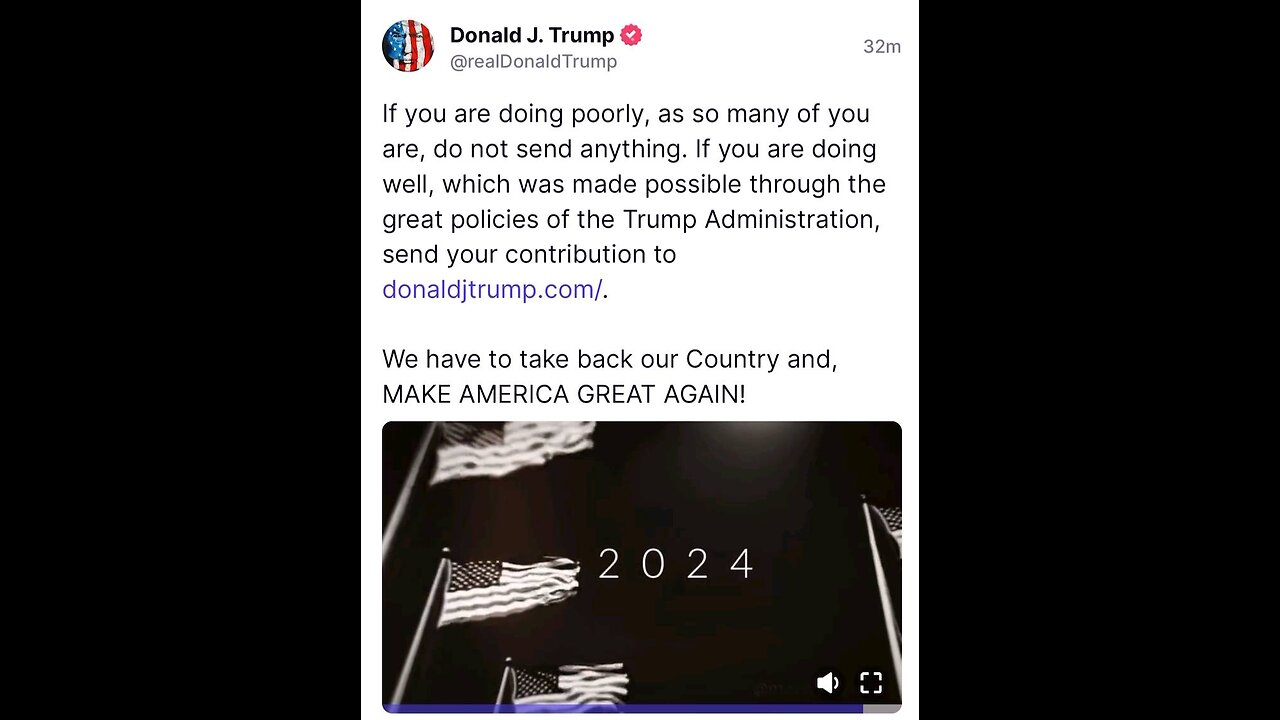Image resolution: width=1280 pixels, height=720 pixels.
Task: Mute the video sound
Action: pyautogui.click(x=827, y=683)
